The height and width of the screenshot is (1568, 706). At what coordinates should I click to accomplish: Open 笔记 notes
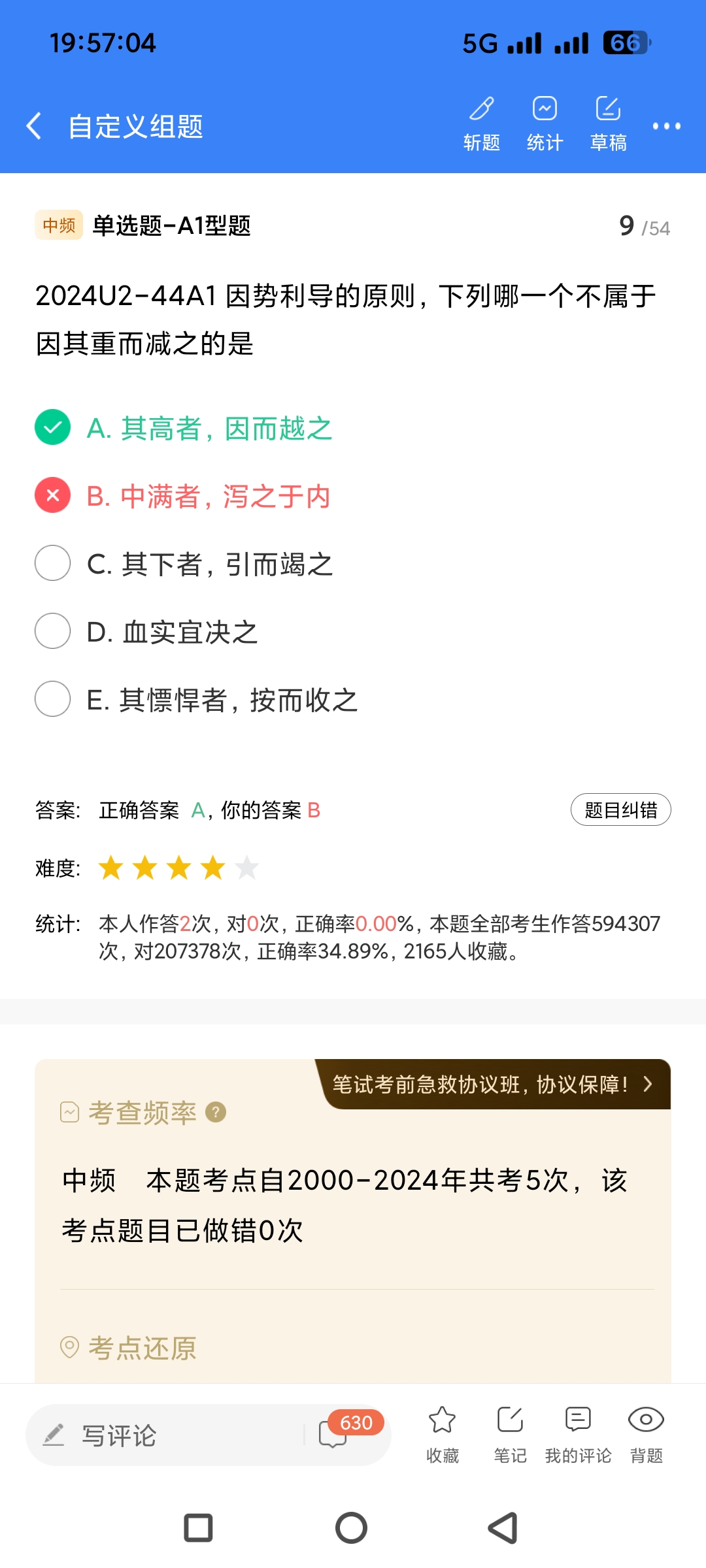510,1433
